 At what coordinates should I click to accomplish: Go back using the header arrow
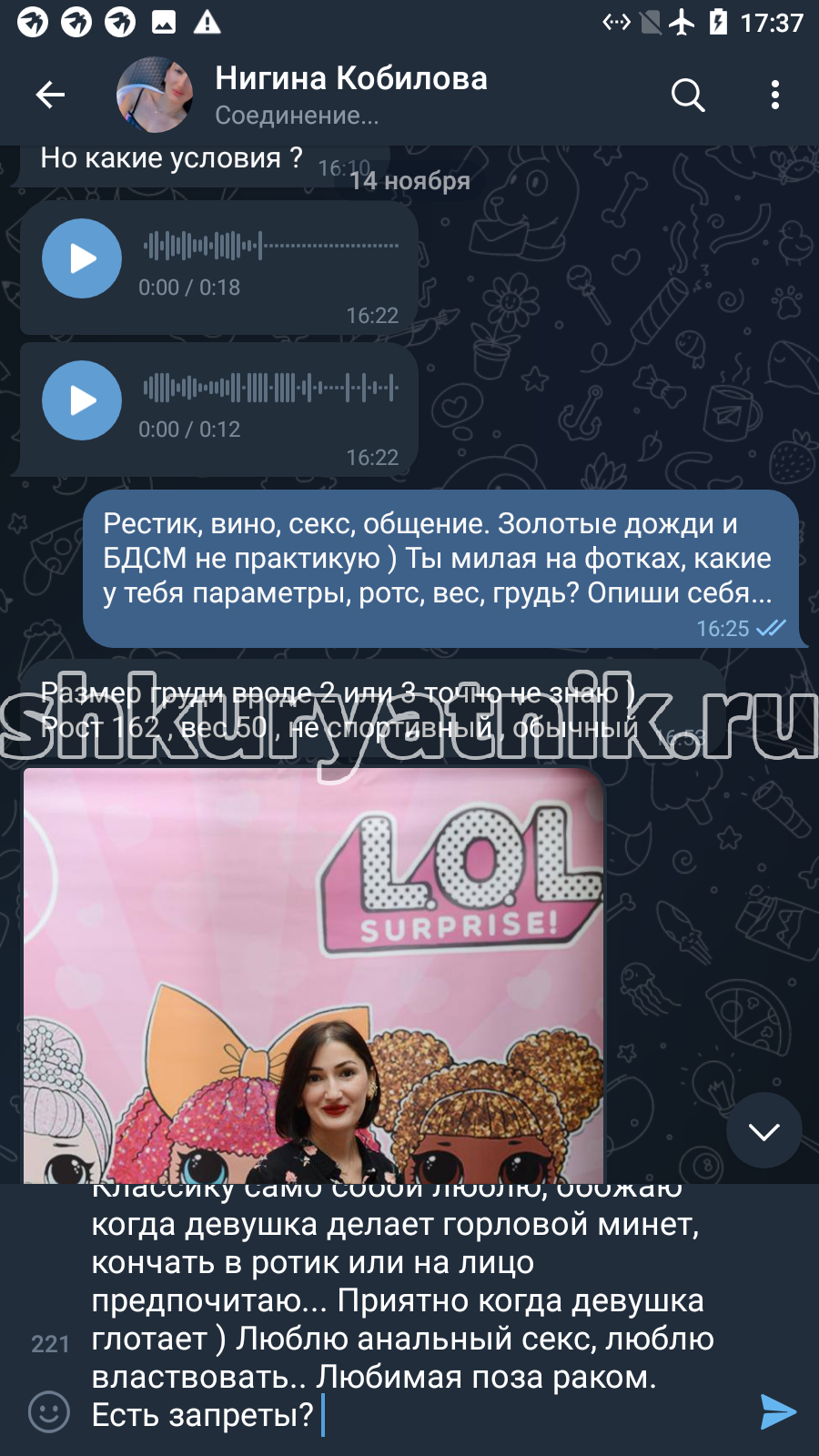(x=50, y=95)
